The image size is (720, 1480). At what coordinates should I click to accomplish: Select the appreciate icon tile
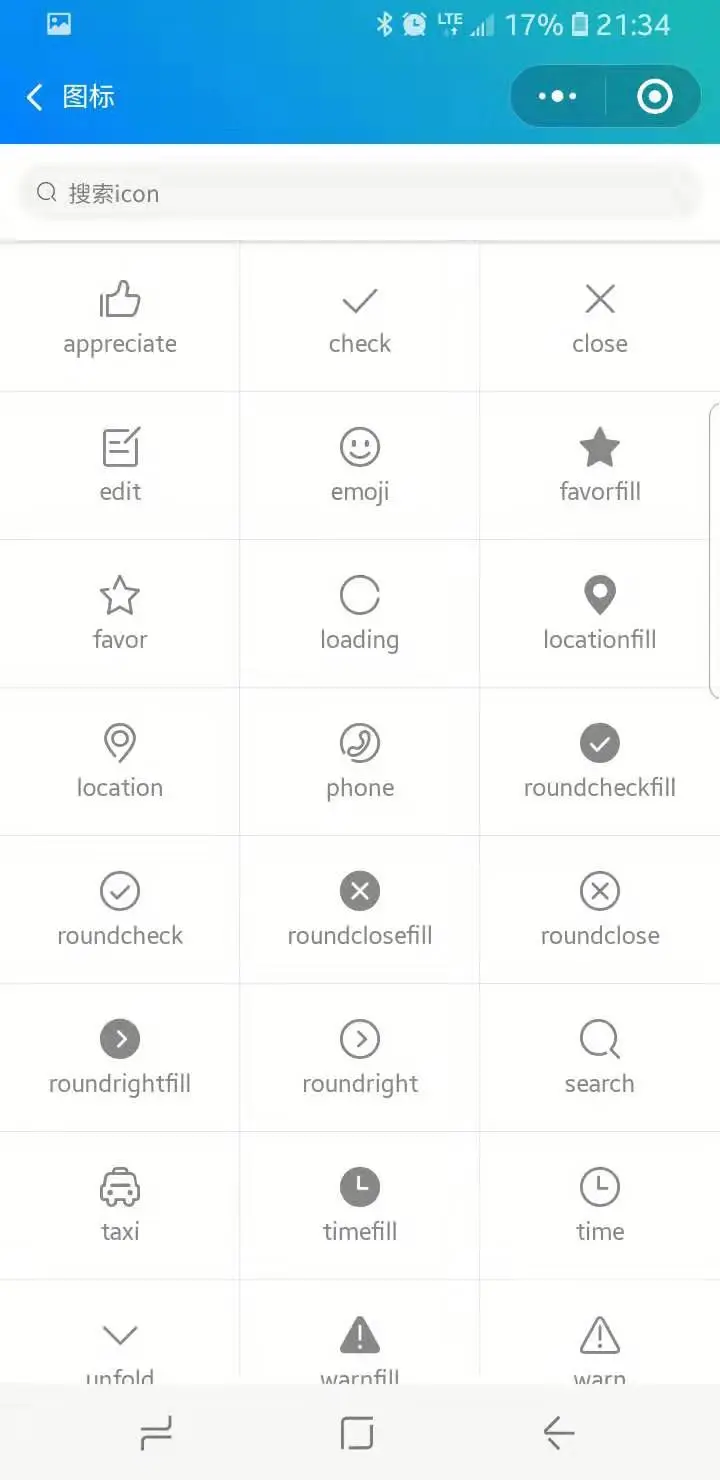point(120,318)
